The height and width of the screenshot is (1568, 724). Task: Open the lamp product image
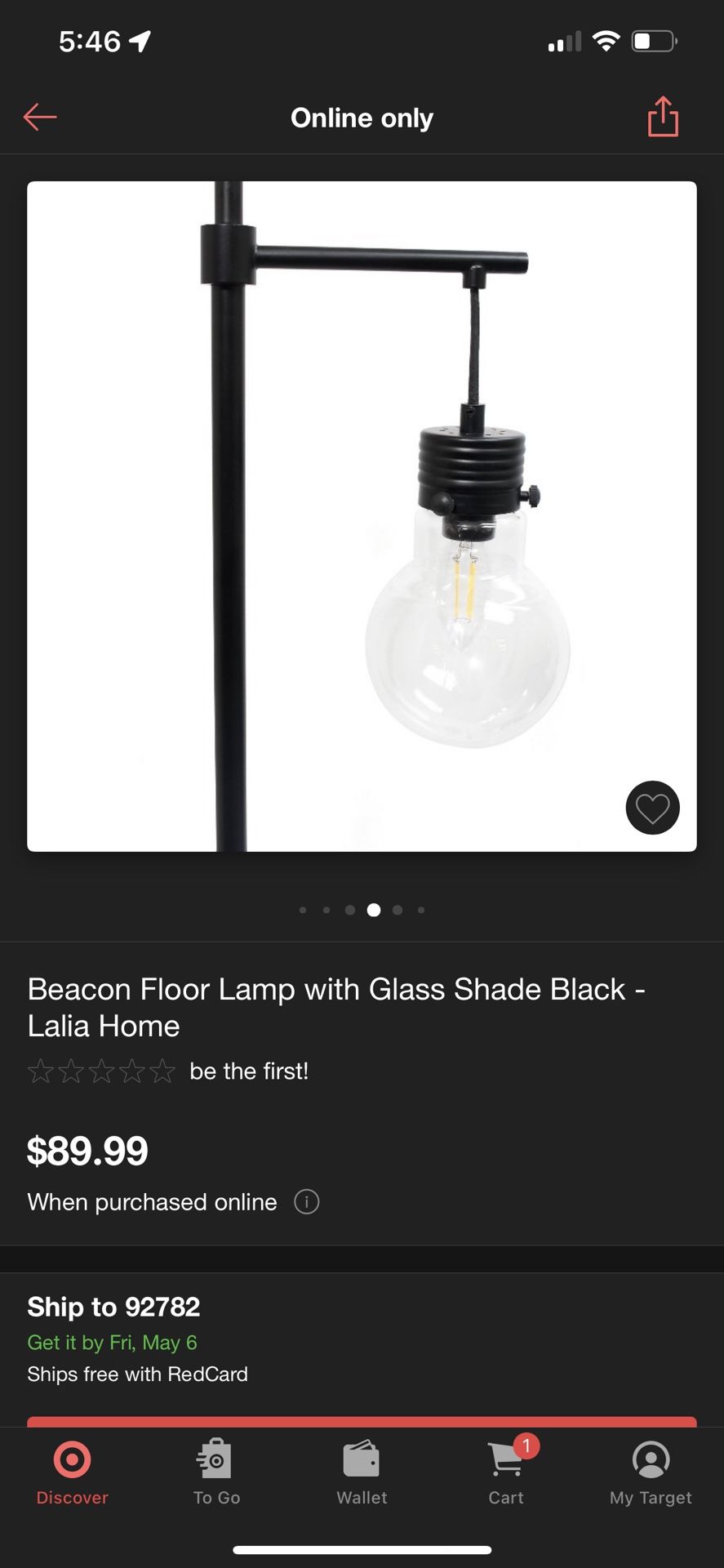tap(362, 516)
